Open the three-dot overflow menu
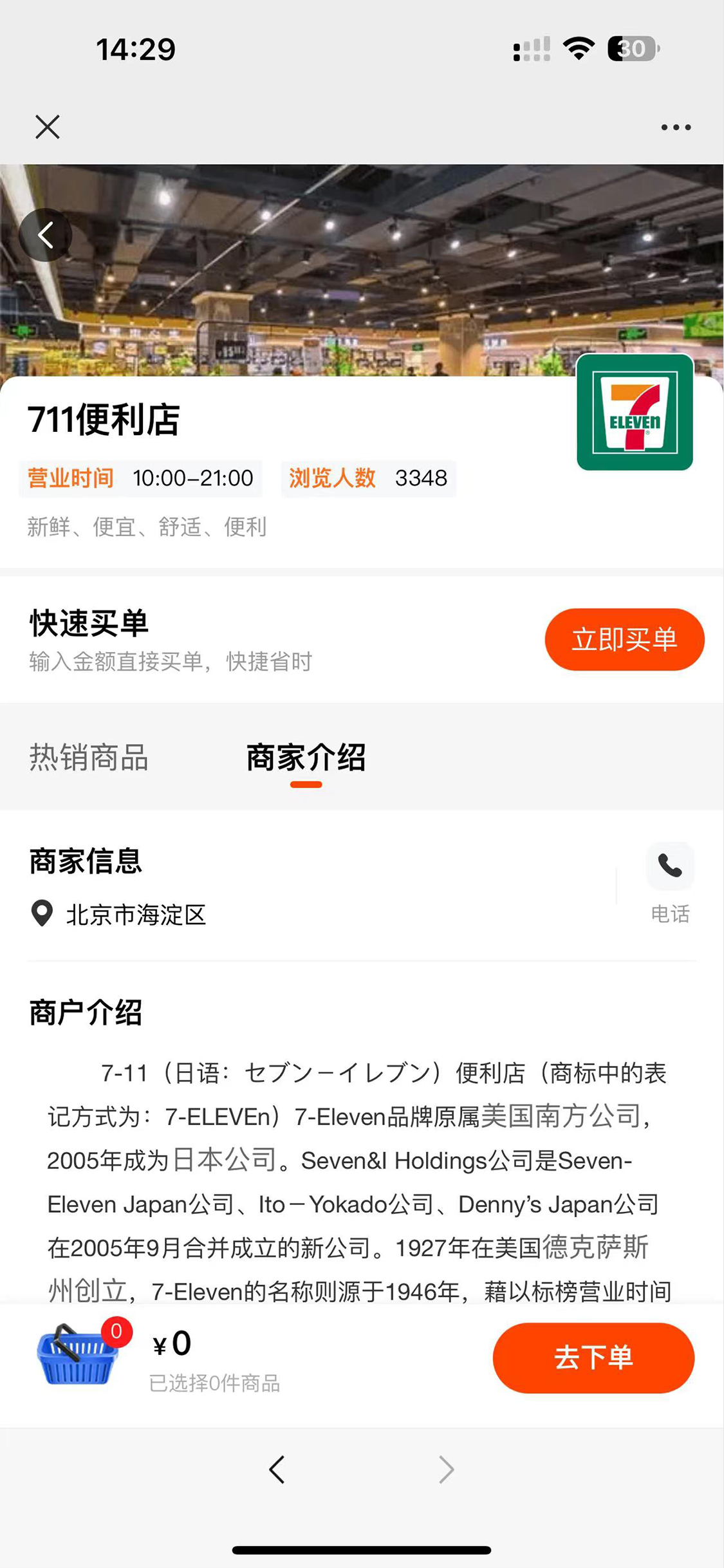The width and height of the screenshot is (724, 1568). [676, 127]
